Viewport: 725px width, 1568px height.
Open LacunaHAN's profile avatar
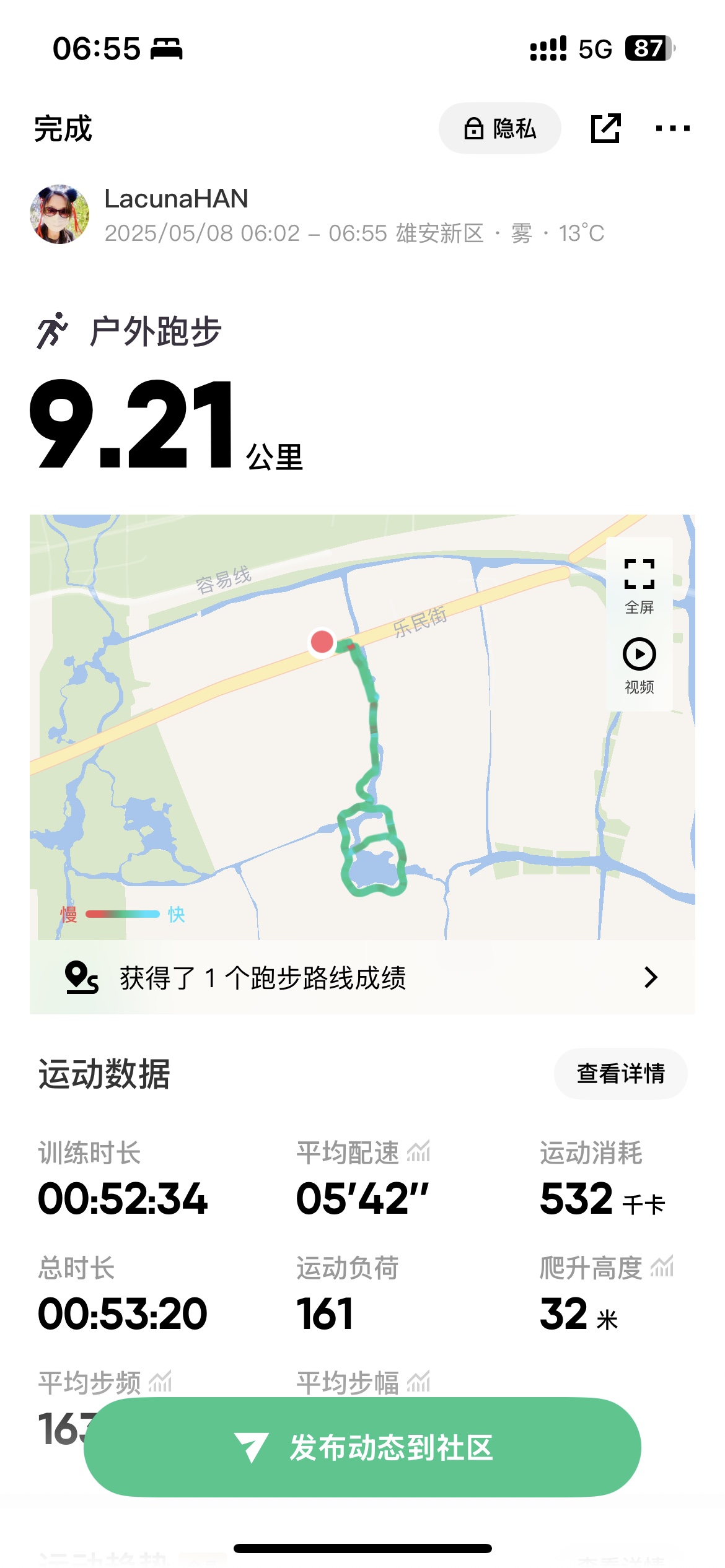59,214
